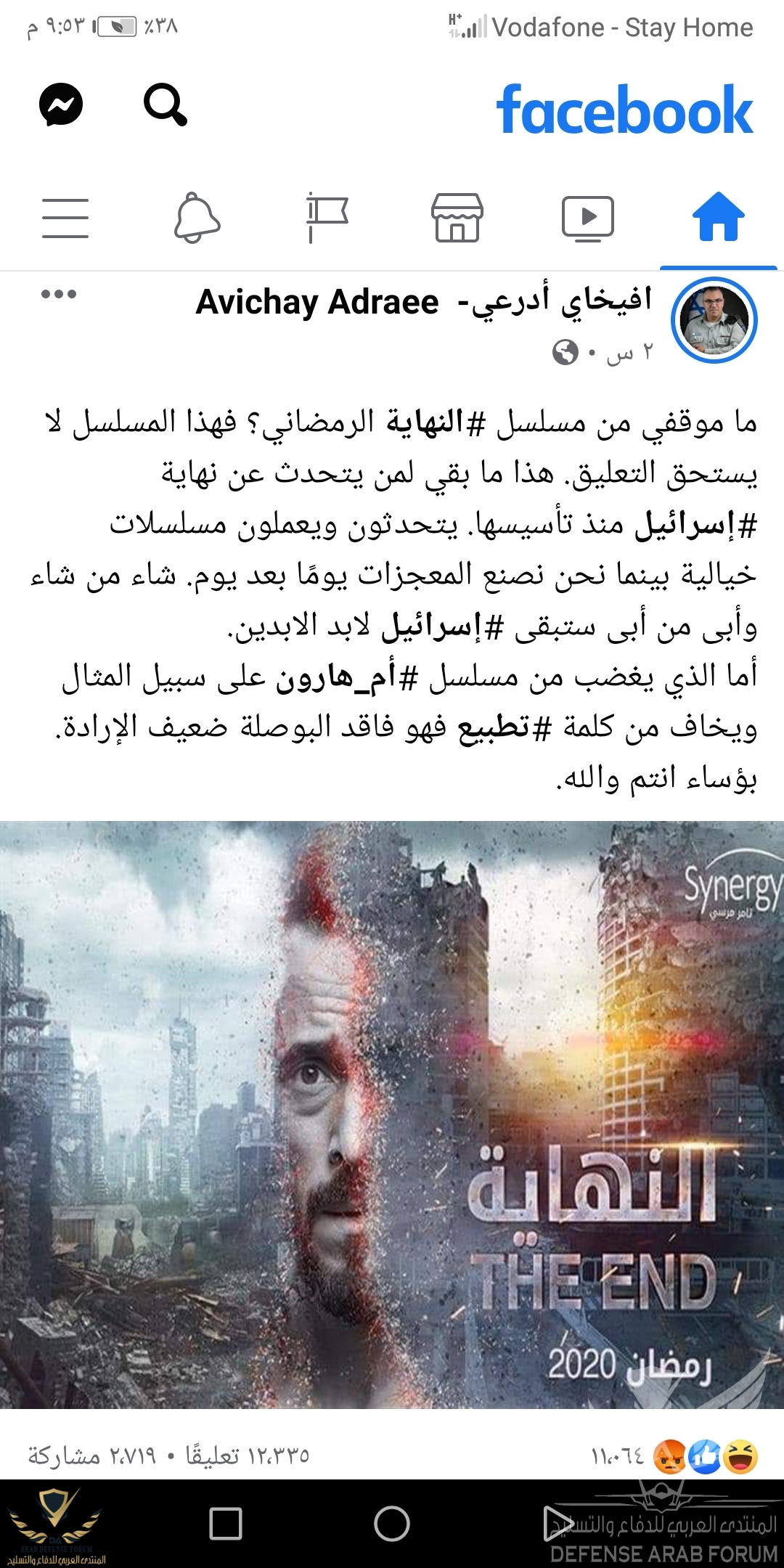Image resolution: width=784 pixels, height=1568 pixels.
Task: Open Messenger from the top bar
Action: tap(61, 105)
